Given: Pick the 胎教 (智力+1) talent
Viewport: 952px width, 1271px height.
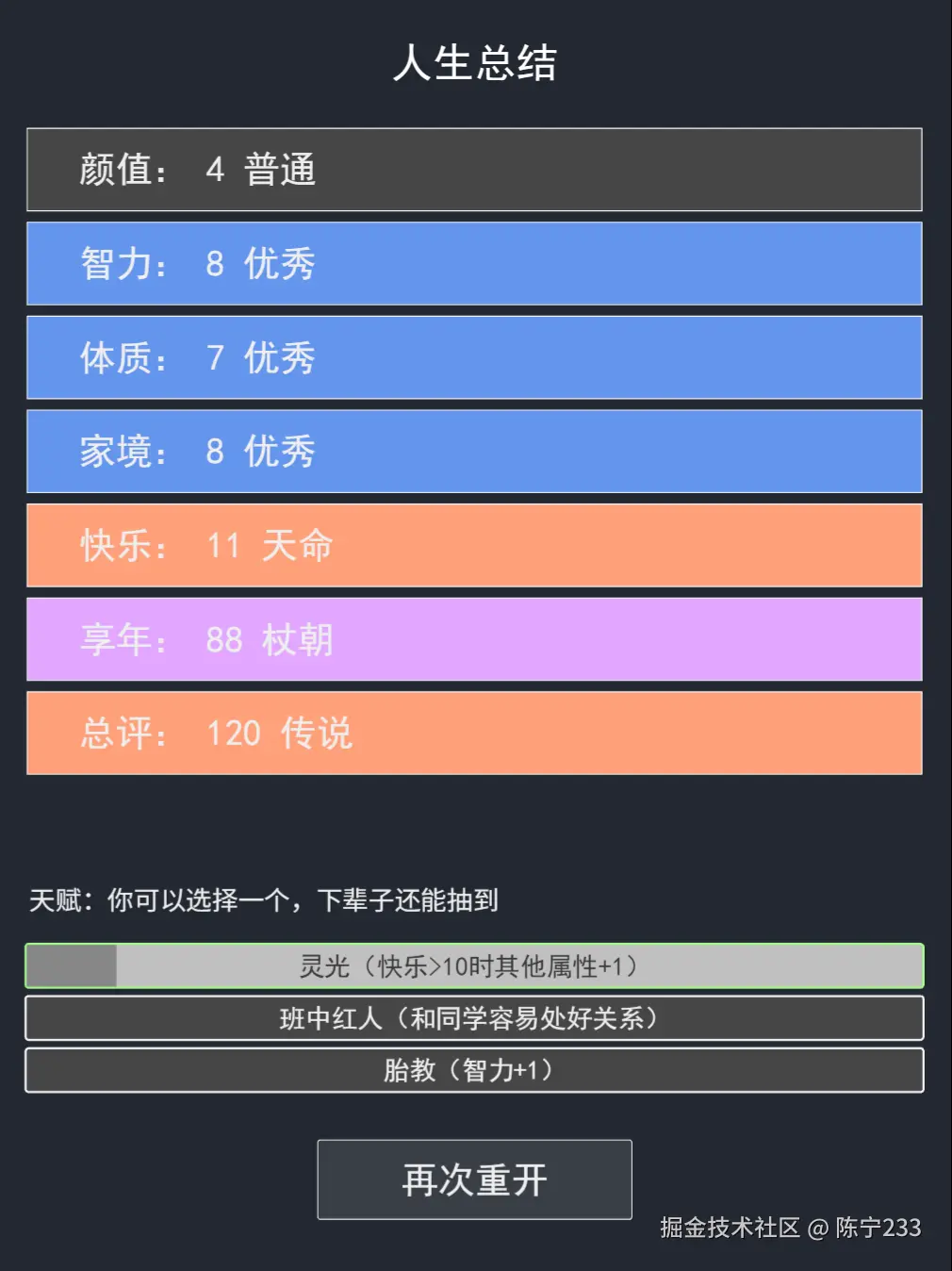Looking at the screenshot, I should click(475, 1070).
